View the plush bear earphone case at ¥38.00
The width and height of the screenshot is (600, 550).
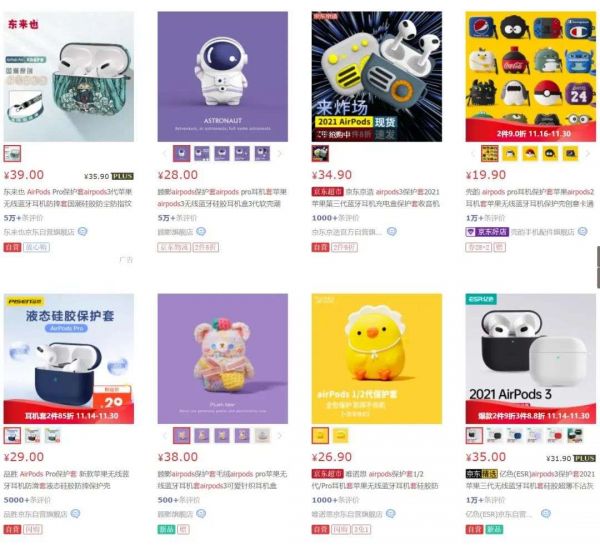point(223,357)
